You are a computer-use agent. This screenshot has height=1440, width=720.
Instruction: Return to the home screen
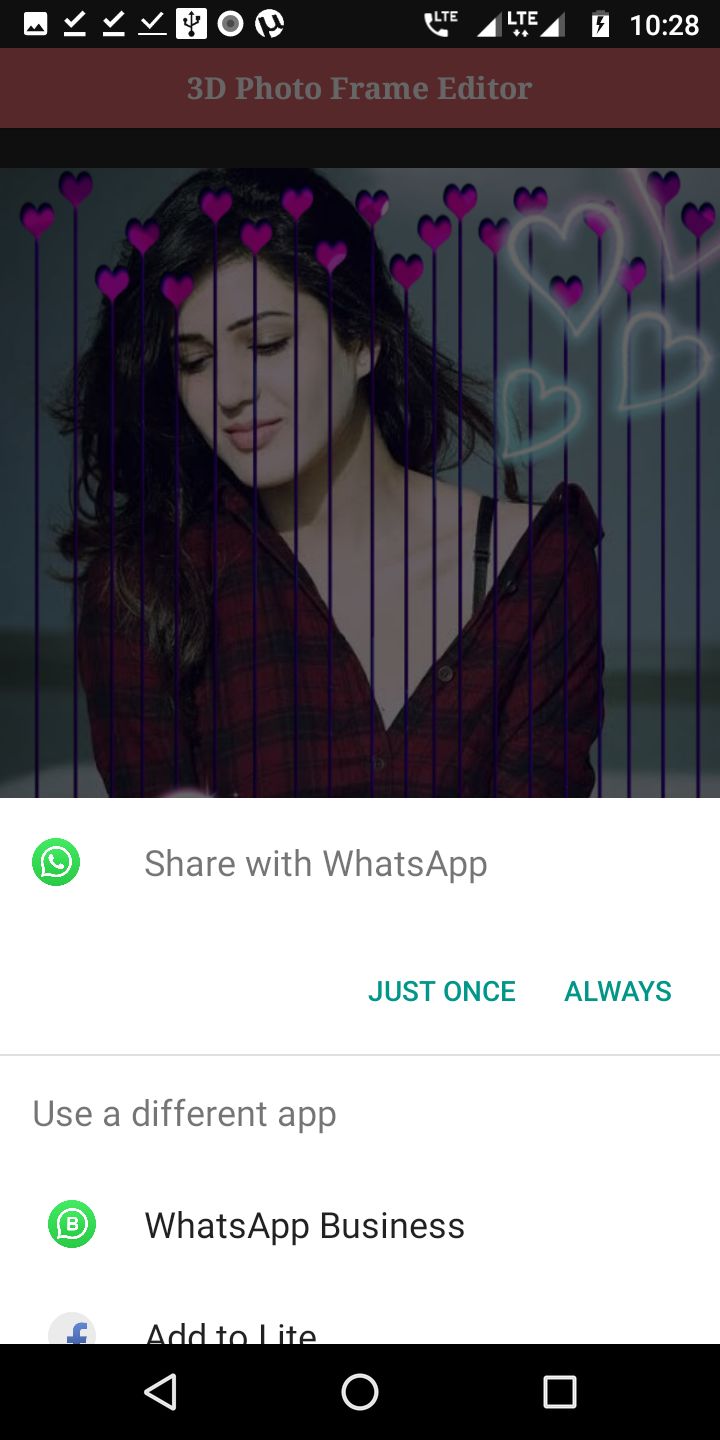(360, 1392)
